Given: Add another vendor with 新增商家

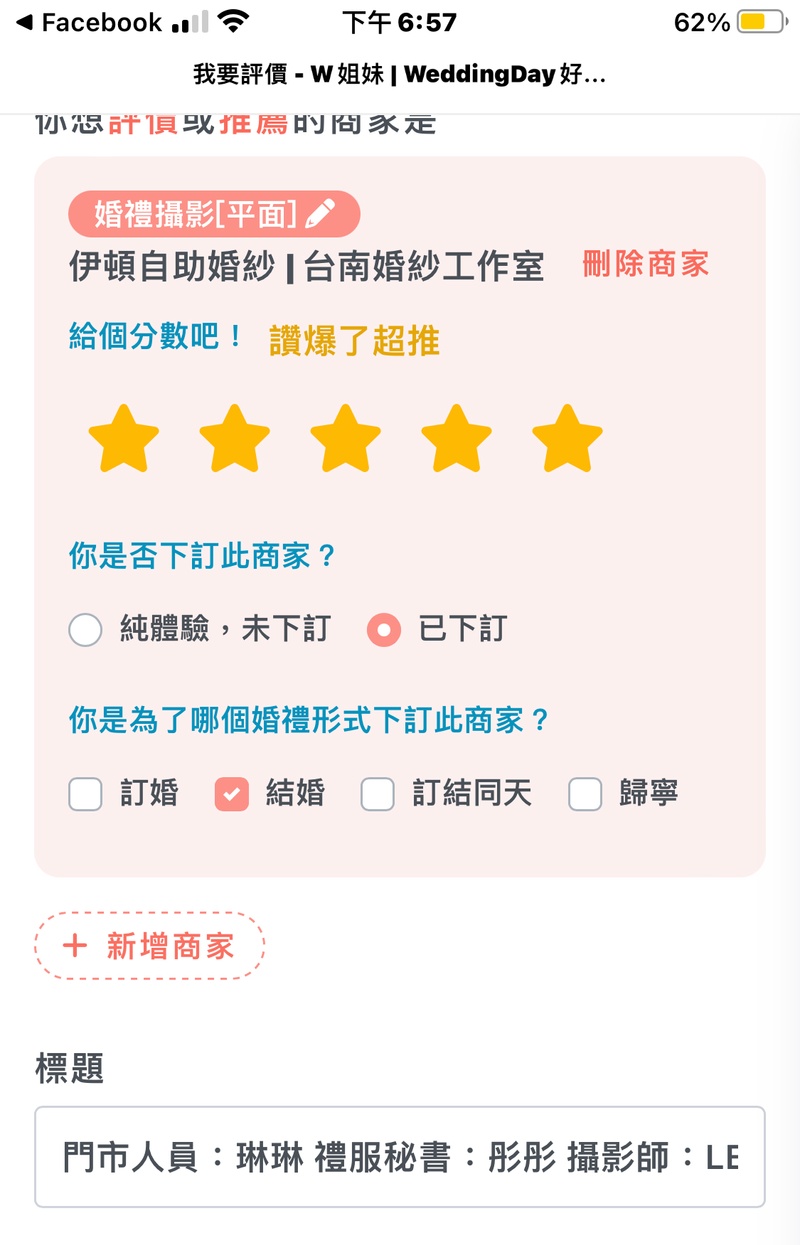Looking at the screenshot, I should 150,946.
